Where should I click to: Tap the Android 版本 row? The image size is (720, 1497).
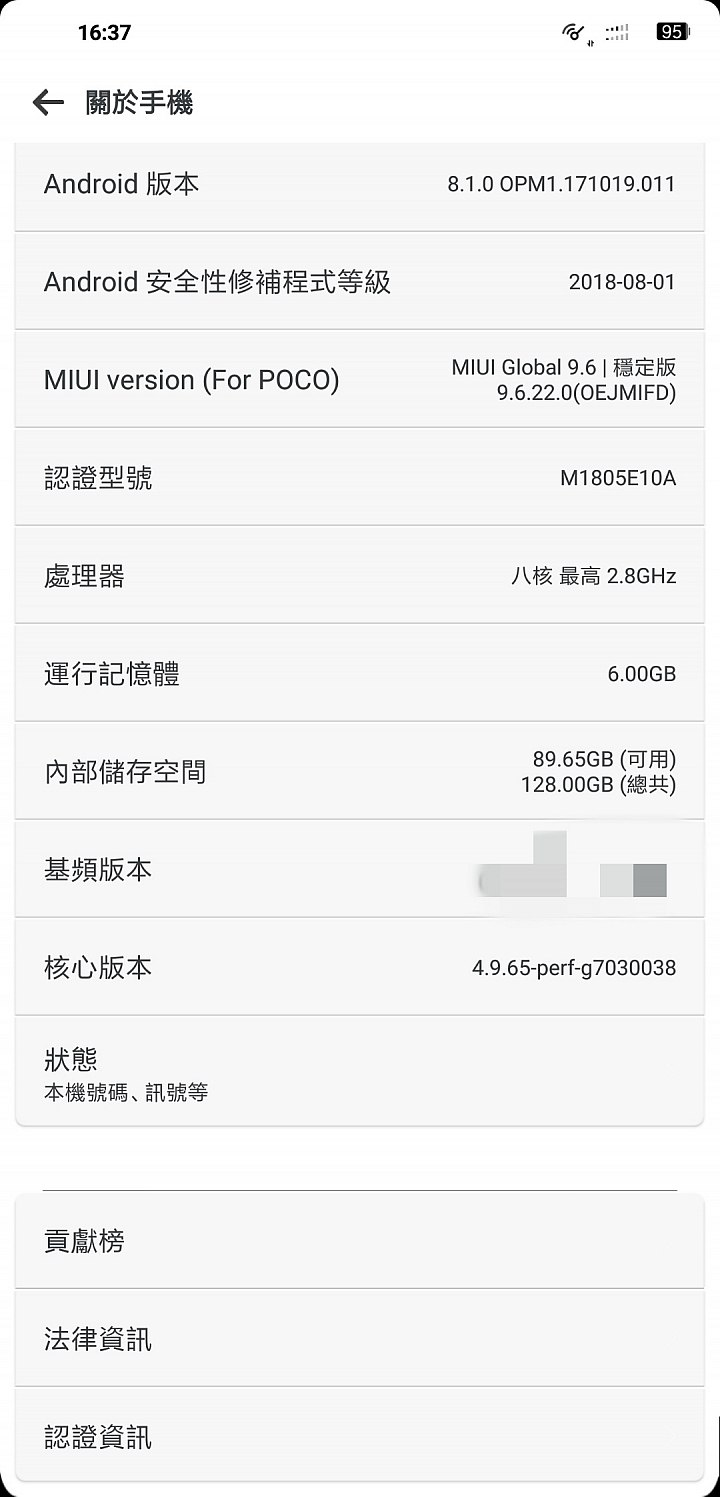tap(360, 184)
